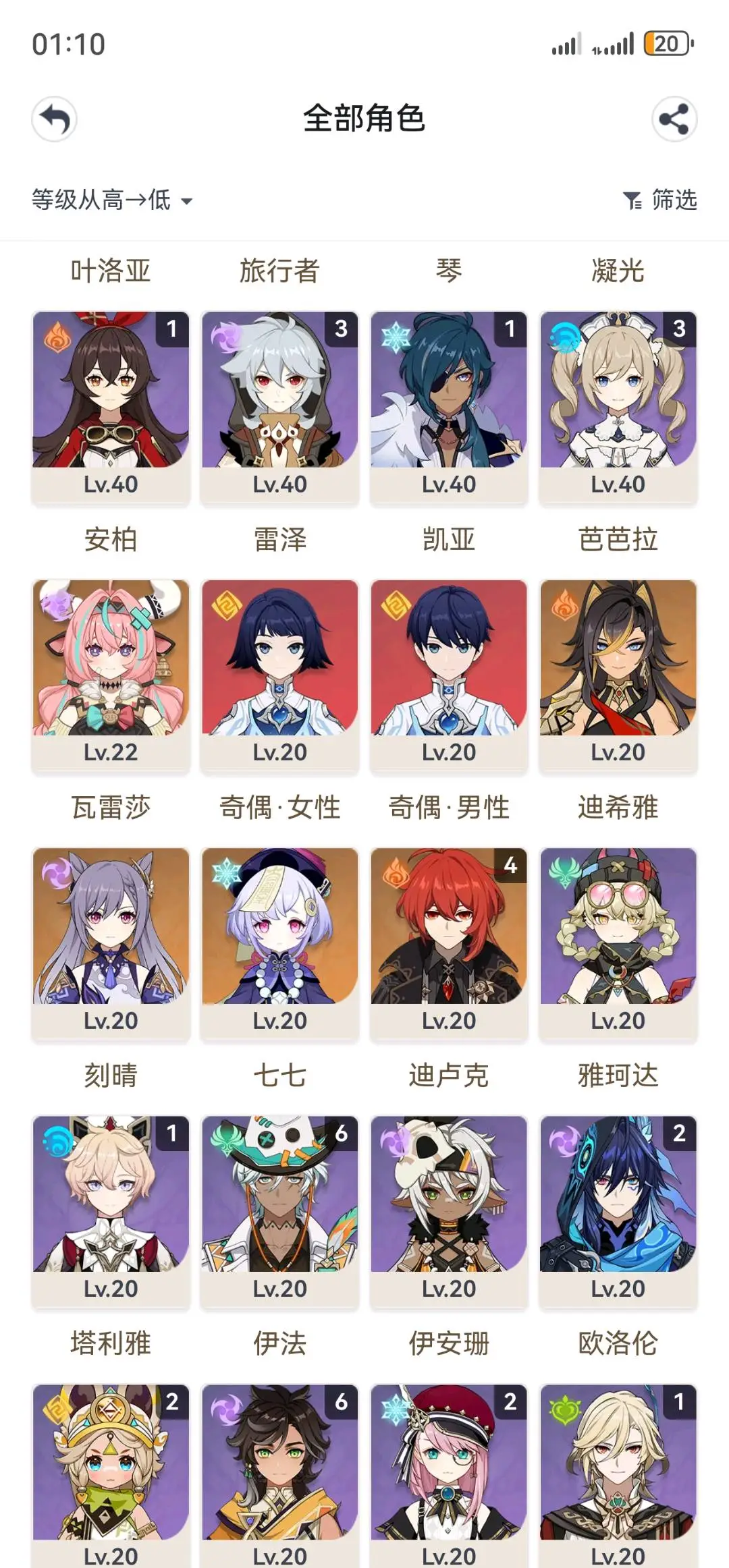Open the 筛选 filter options
Image resolution: width=729 pixels, height=1568 pixels.
660,200
